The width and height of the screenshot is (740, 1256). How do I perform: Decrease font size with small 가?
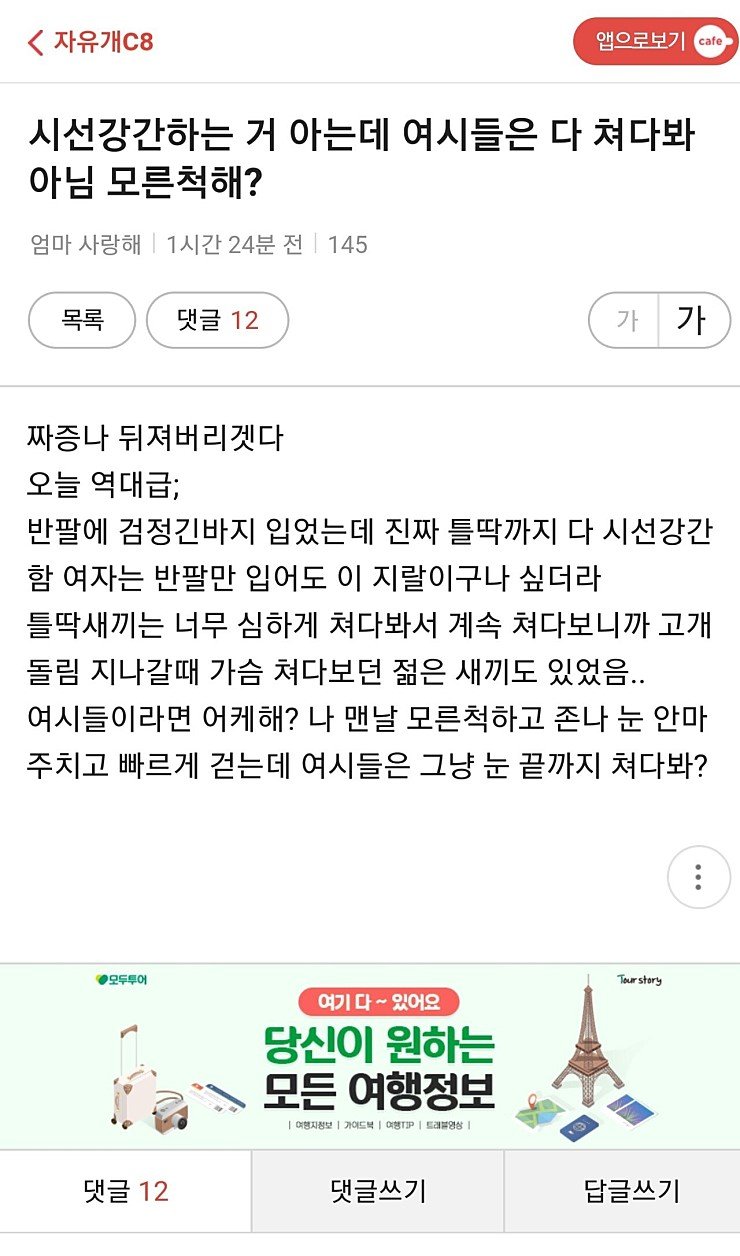(x=624, y=320)
